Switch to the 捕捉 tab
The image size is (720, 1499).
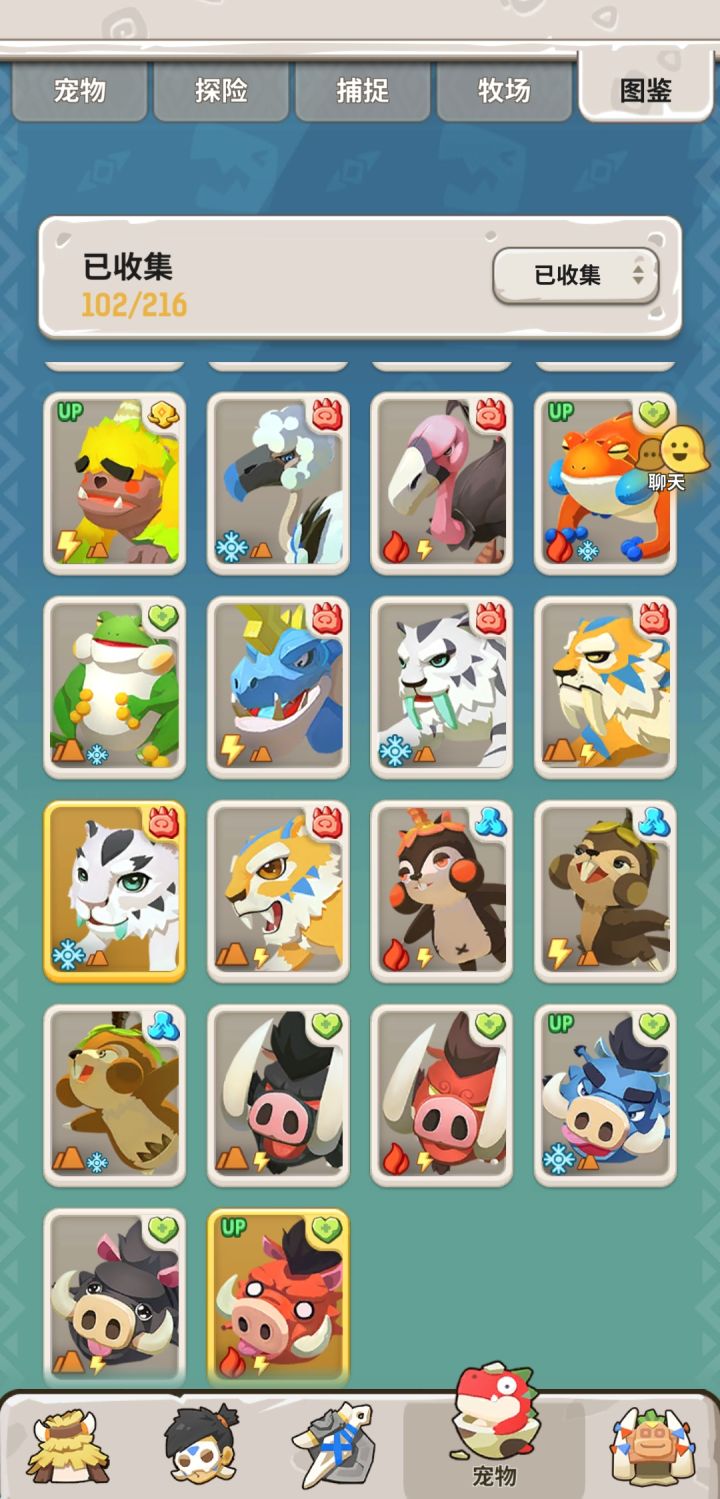362,89
